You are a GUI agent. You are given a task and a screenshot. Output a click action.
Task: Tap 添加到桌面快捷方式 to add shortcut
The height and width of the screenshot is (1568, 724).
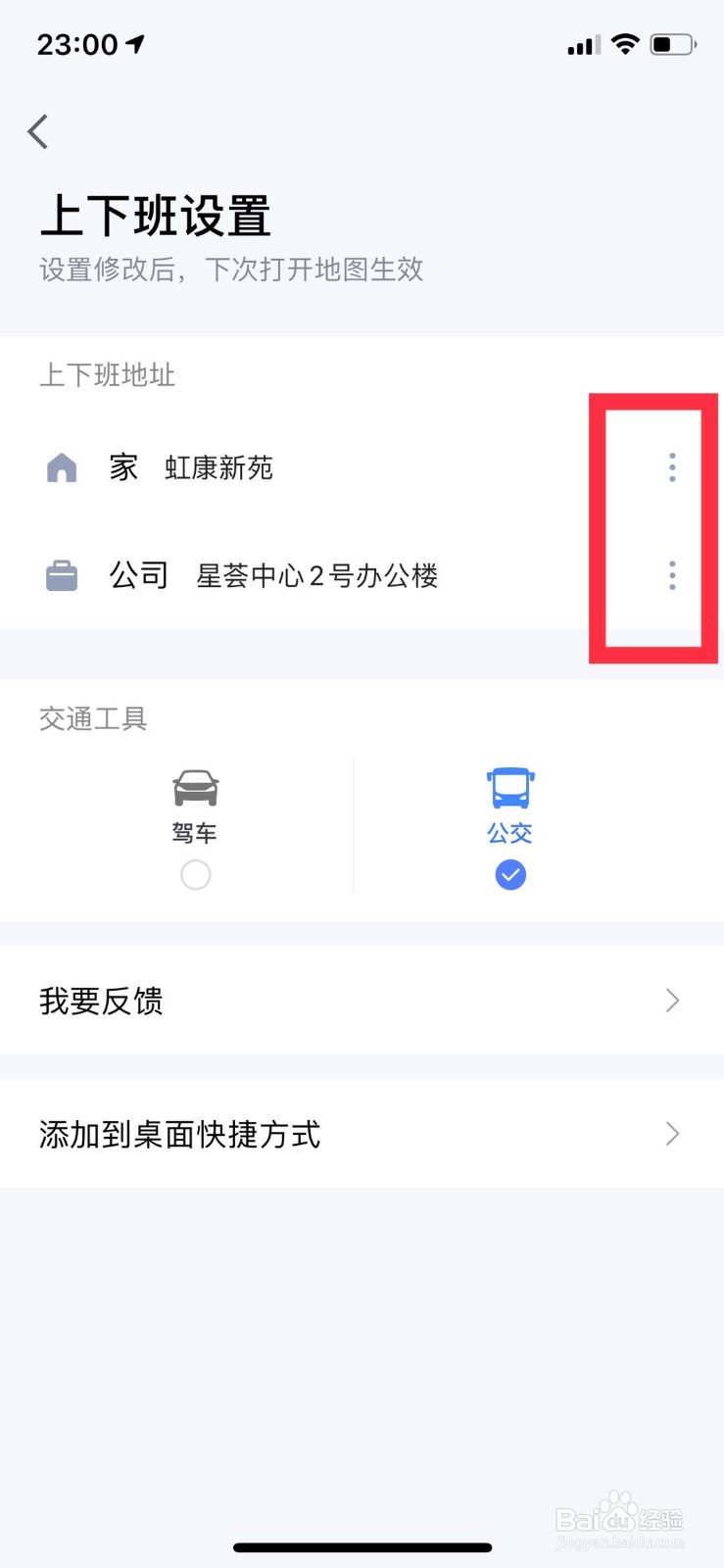(179, 1134)
